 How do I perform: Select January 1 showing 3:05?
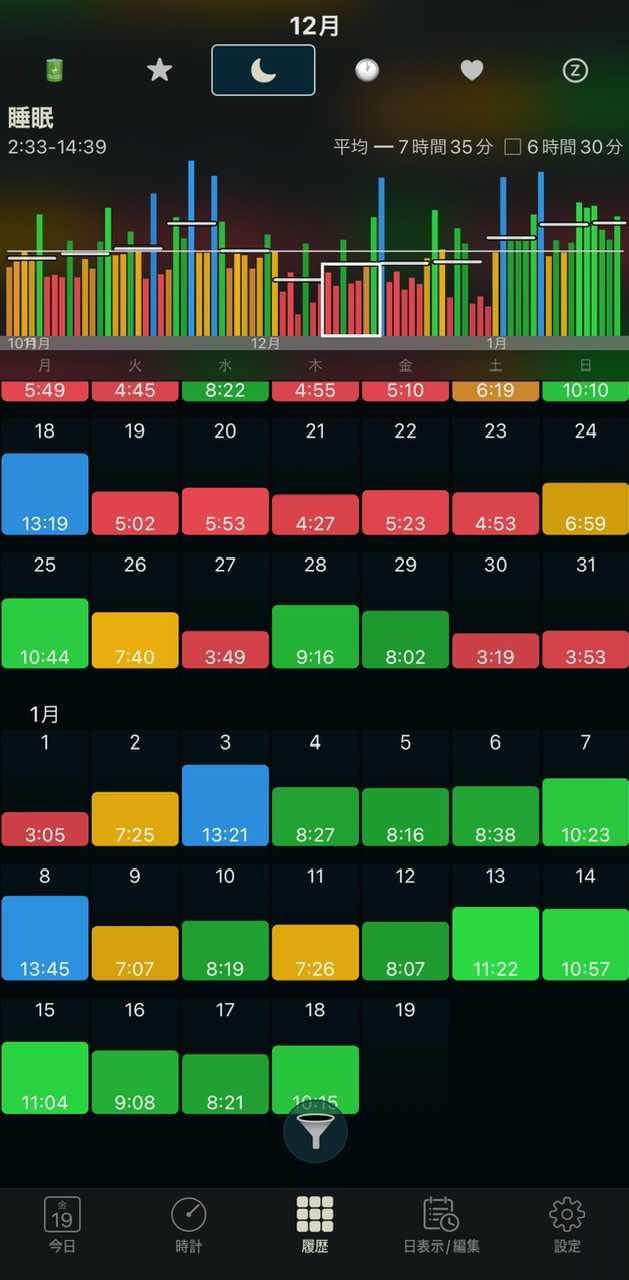tap(45, 828)
